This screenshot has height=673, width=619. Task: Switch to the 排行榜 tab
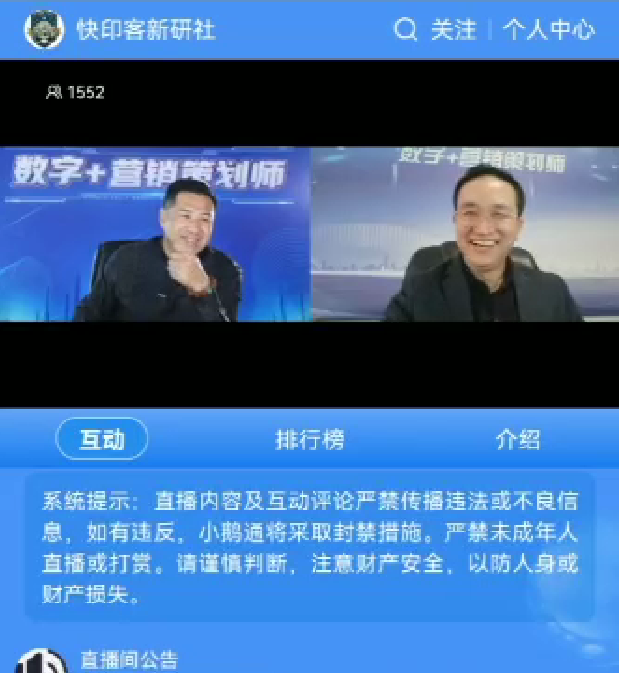(310, 439)
